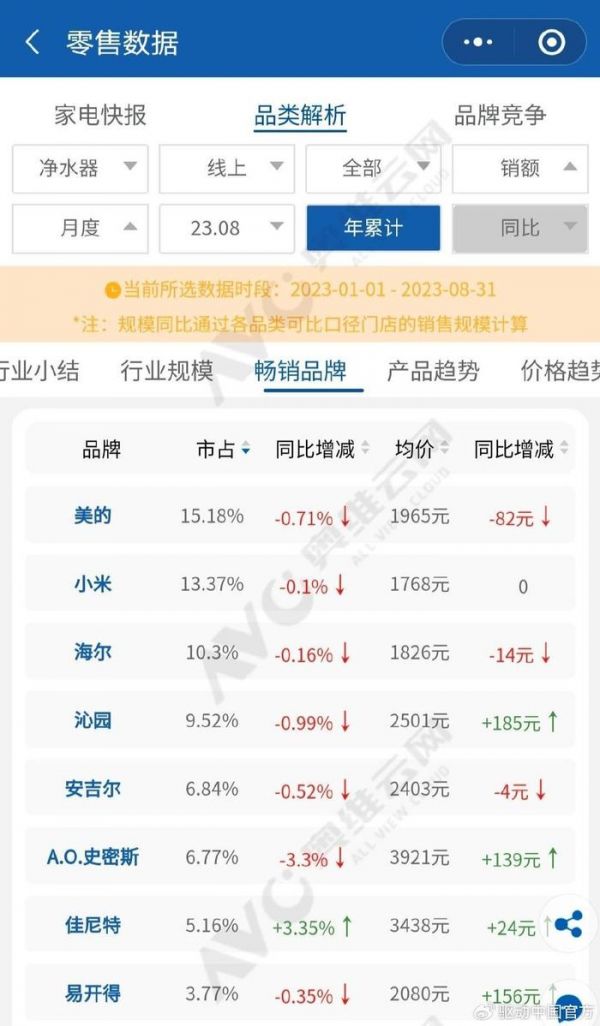Switch to 家电快报 tab
This screenshot has width=600, height=1026.
100,115
